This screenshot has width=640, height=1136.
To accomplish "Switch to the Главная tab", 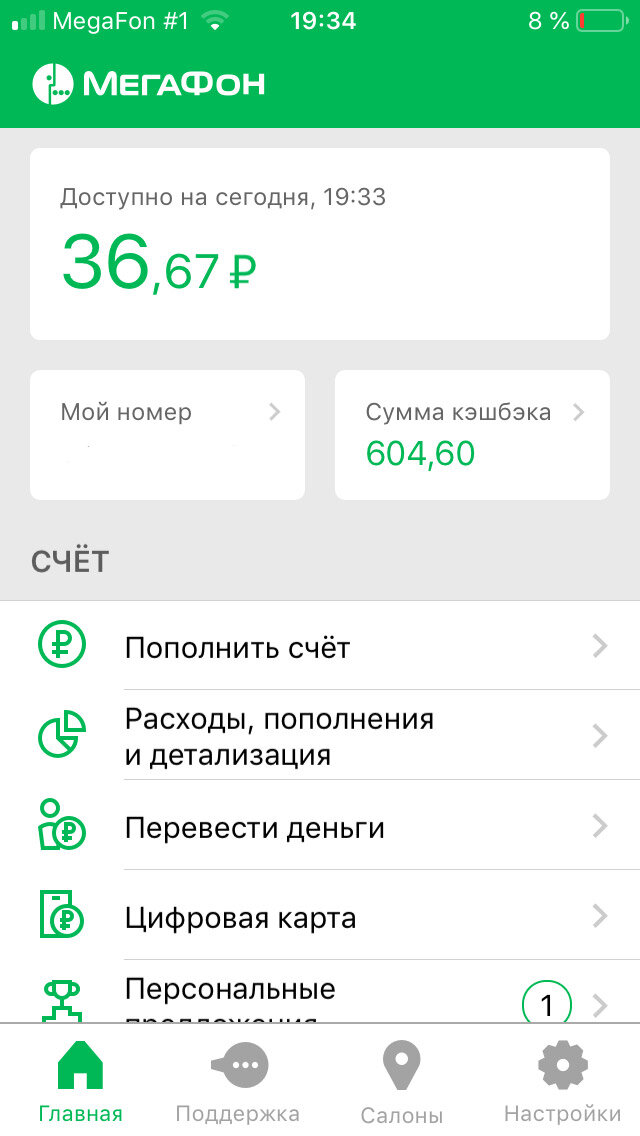I will (80, 1080).
